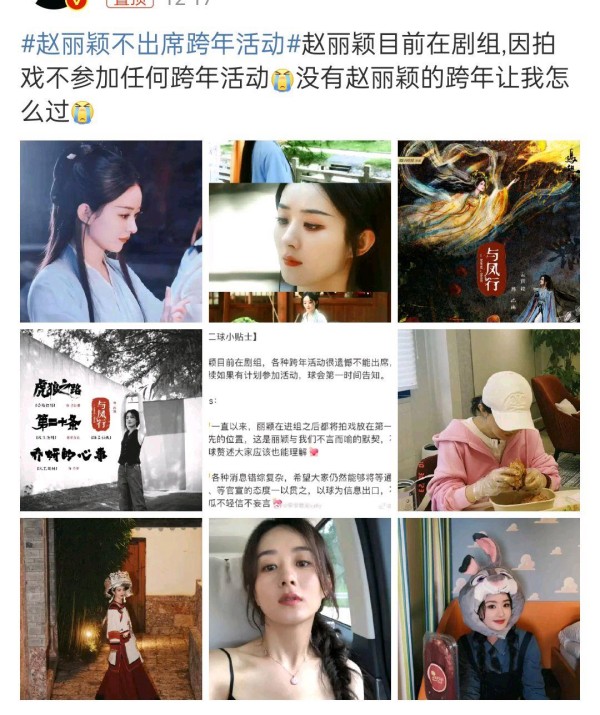This screenshot has height=715, width=600.
Task: View the close-up red lips drama still
Action: [x=300, y=231]
